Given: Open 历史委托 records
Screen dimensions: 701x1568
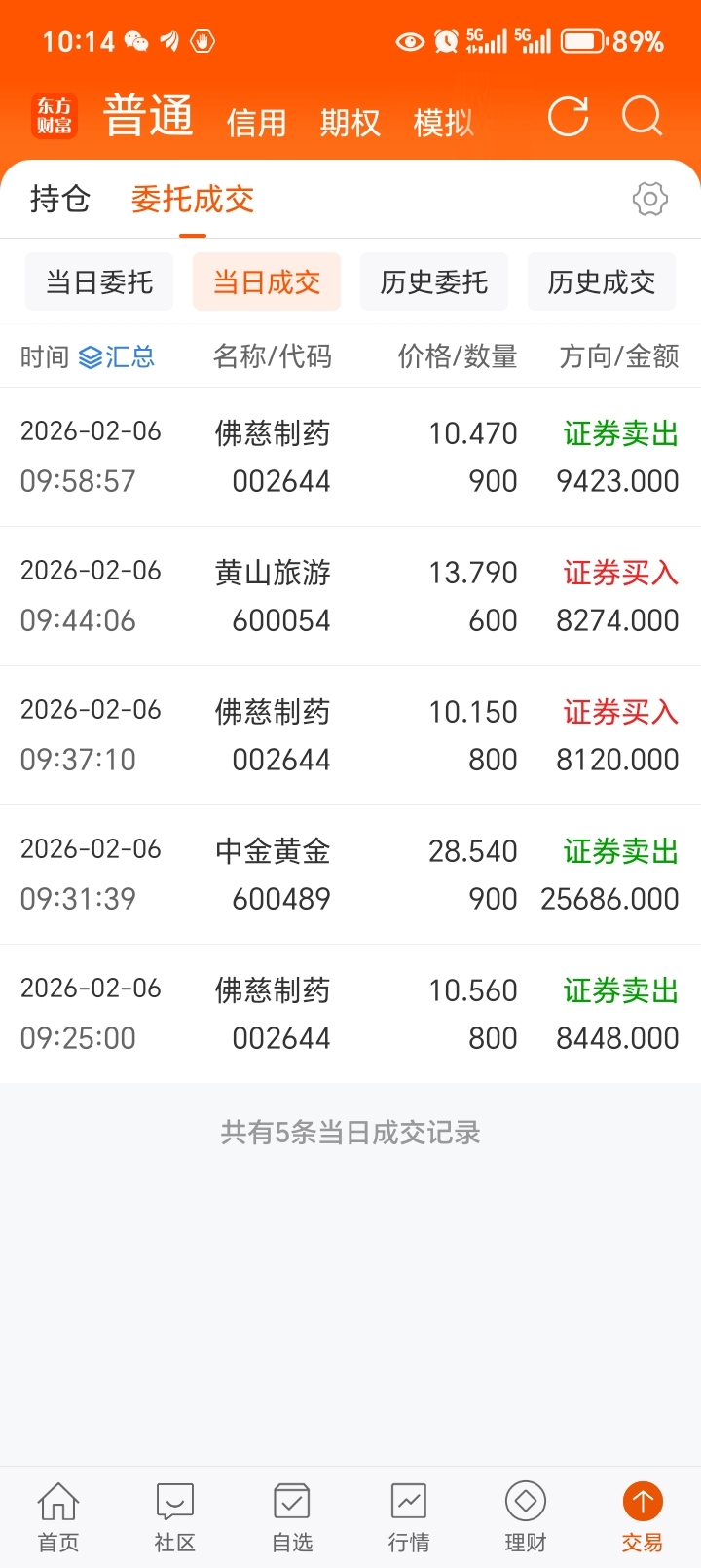Looking at the screenshot, I should click(434, 282).
